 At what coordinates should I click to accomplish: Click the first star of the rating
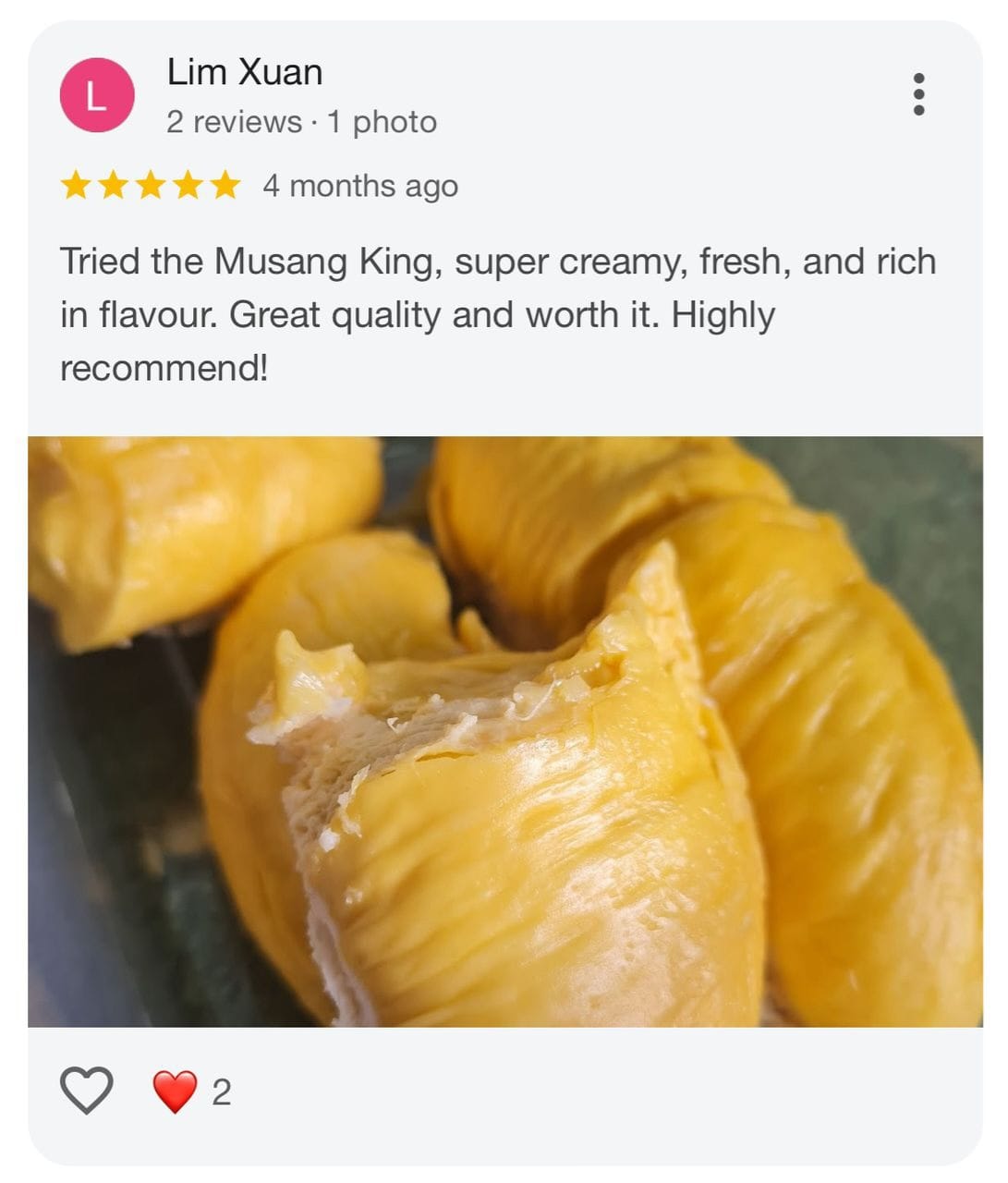click(76, 186)
